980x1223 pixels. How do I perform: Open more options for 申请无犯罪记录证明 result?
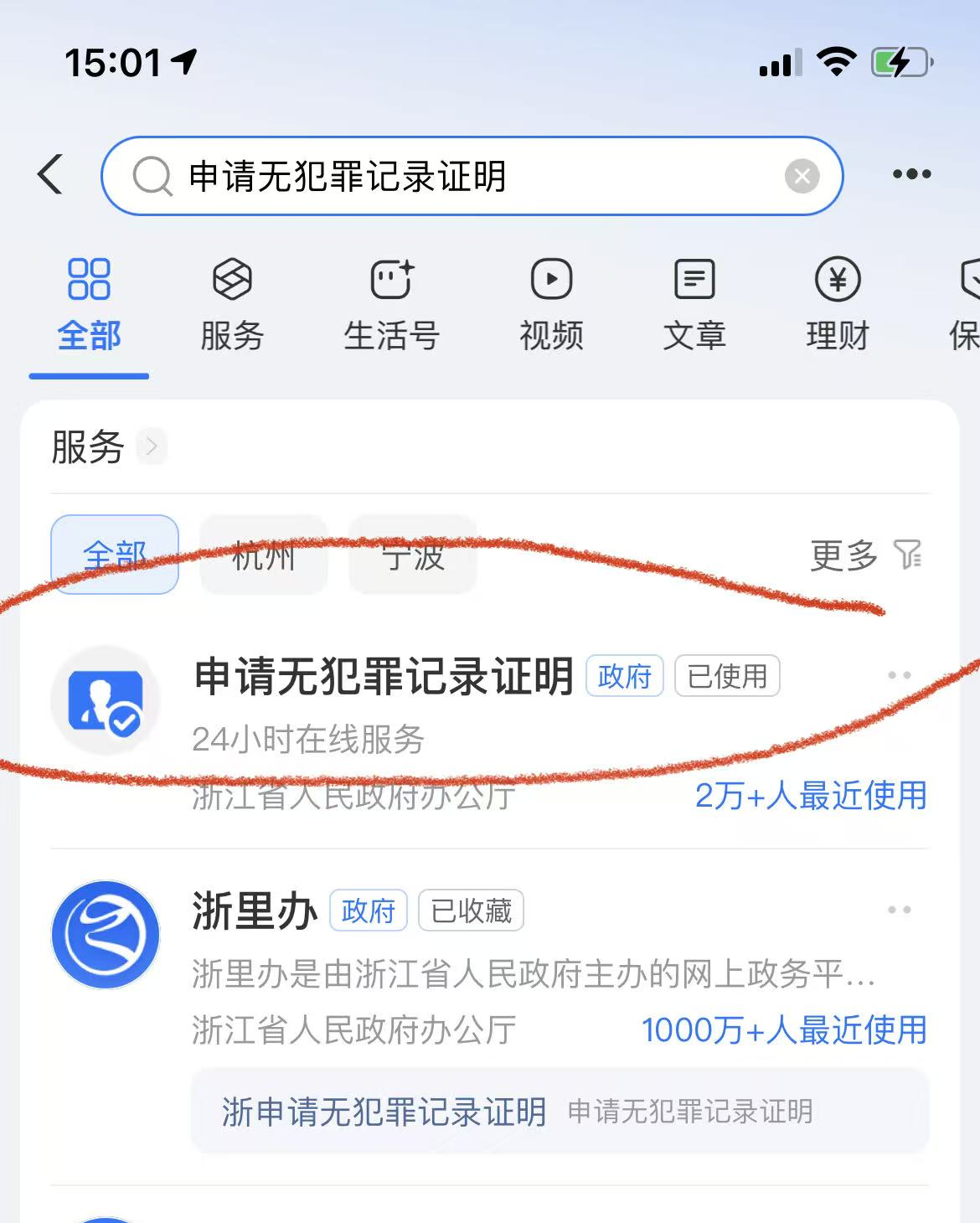[x=899, y=675]
